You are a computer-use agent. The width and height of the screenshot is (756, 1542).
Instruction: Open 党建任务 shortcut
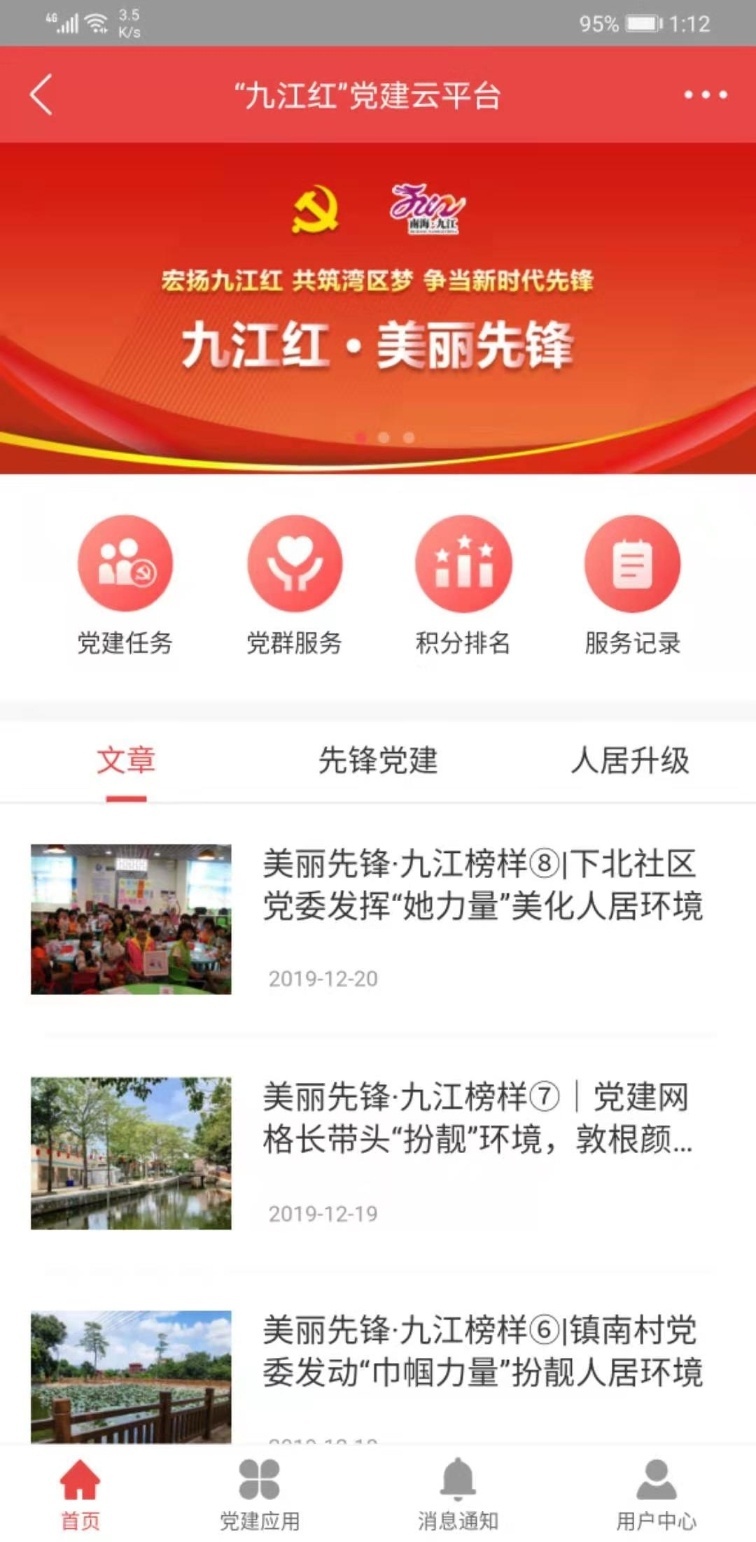125,585
